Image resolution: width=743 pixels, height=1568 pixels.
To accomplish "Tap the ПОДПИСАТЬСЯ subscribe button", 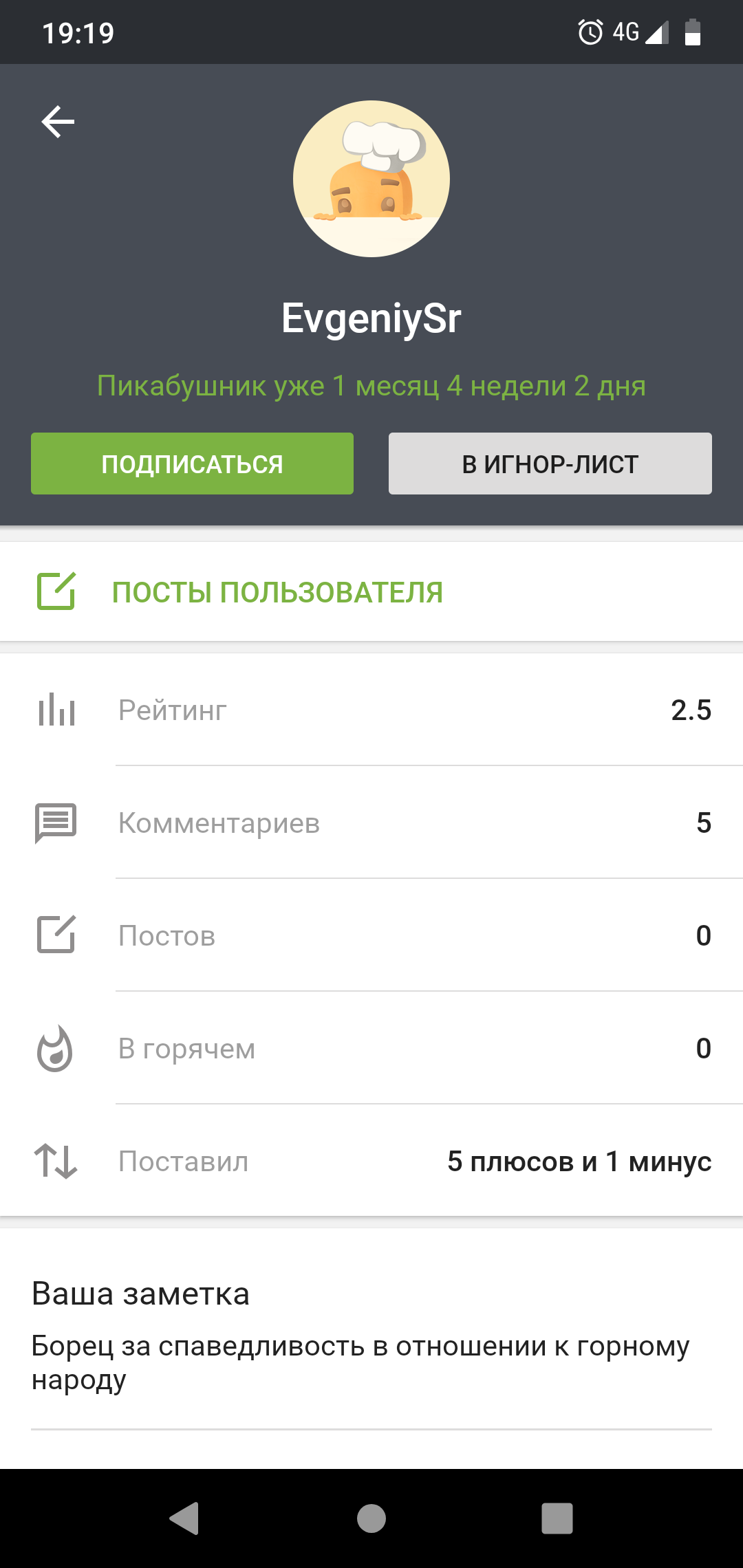I will point(192,464).
